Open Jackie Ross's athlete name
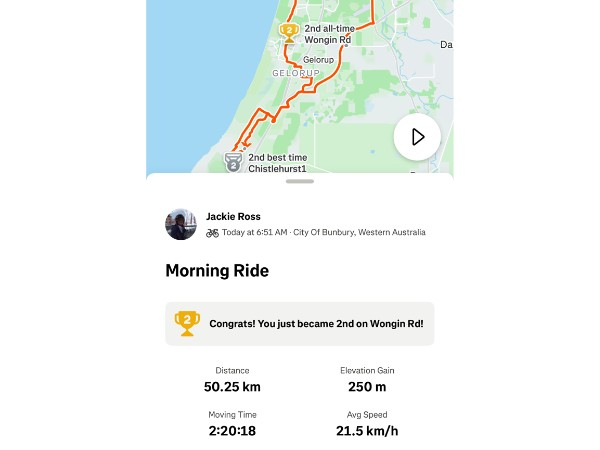This screenshot has height=450, width=600. pyautogui.click(x=232, y=215)
